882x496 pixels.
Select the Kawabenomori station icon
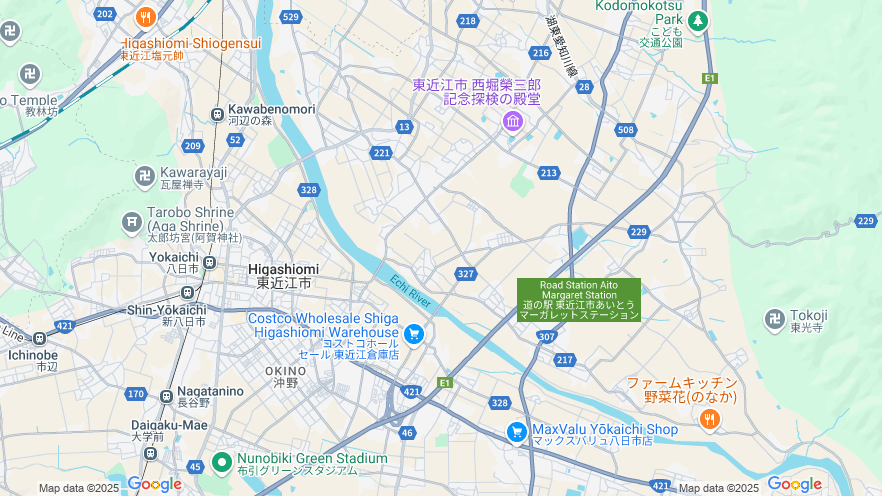point(217,114)
